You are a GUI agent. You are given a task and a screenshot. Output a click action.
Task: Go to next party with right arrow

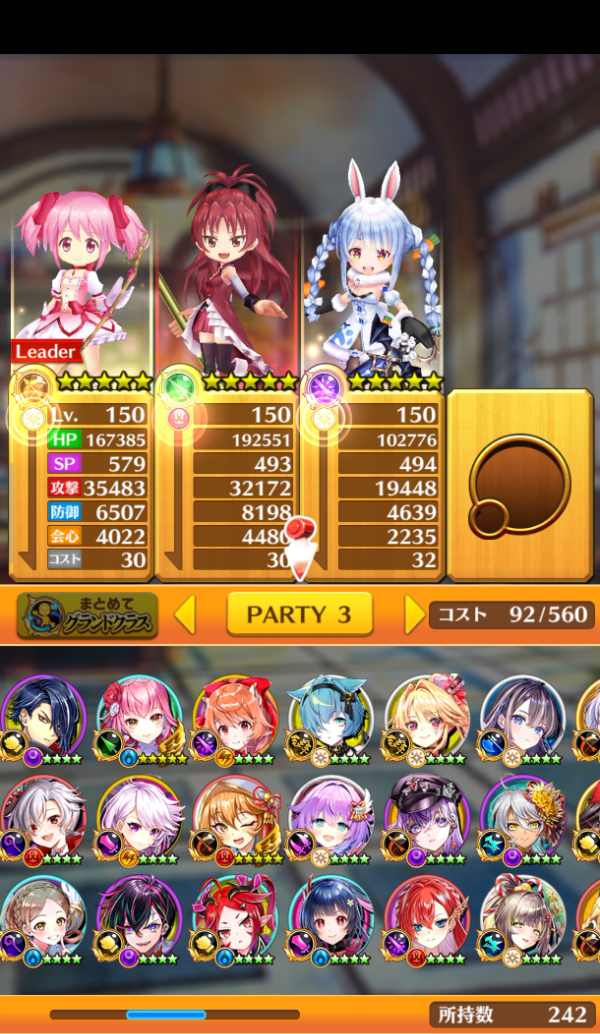pyautogui.click(x=414, y=615)
